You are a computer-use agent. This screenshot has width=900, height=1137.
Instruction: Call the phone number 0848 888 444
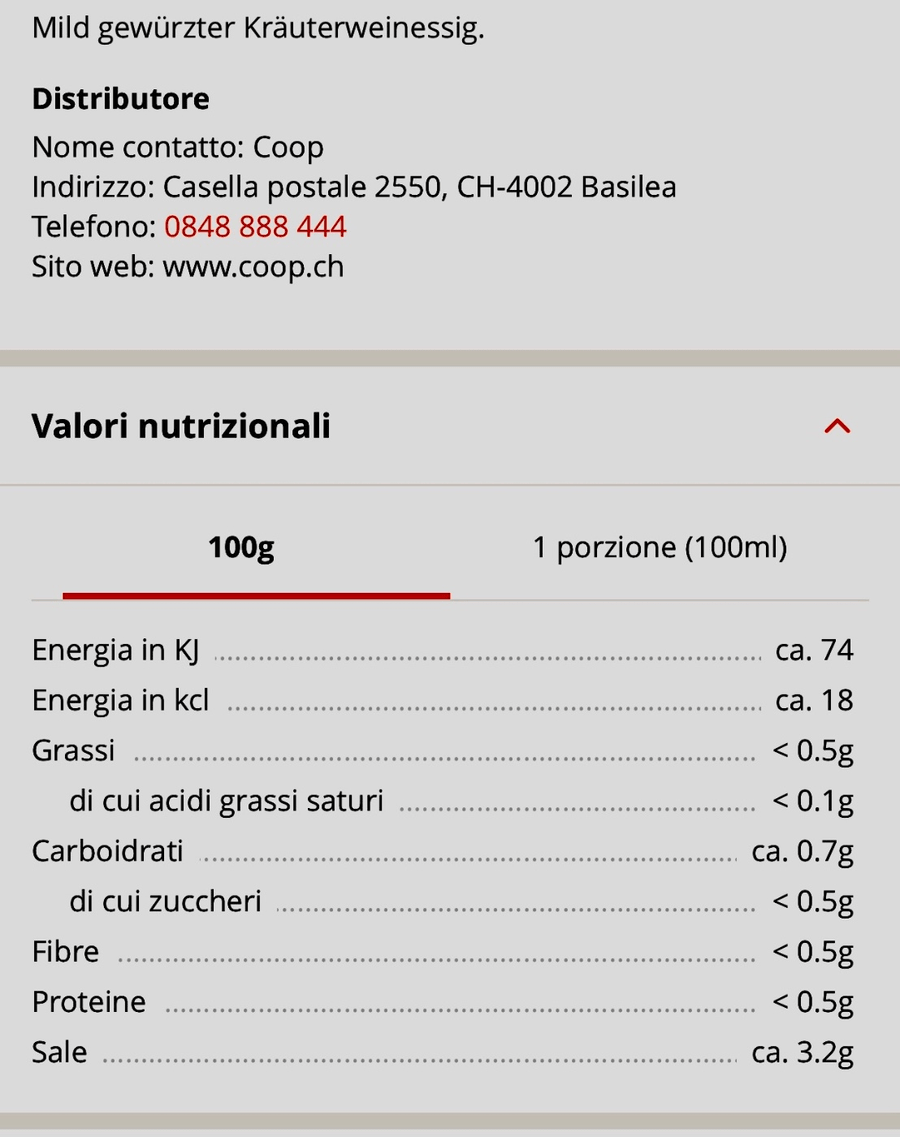[x=255, y=227]
